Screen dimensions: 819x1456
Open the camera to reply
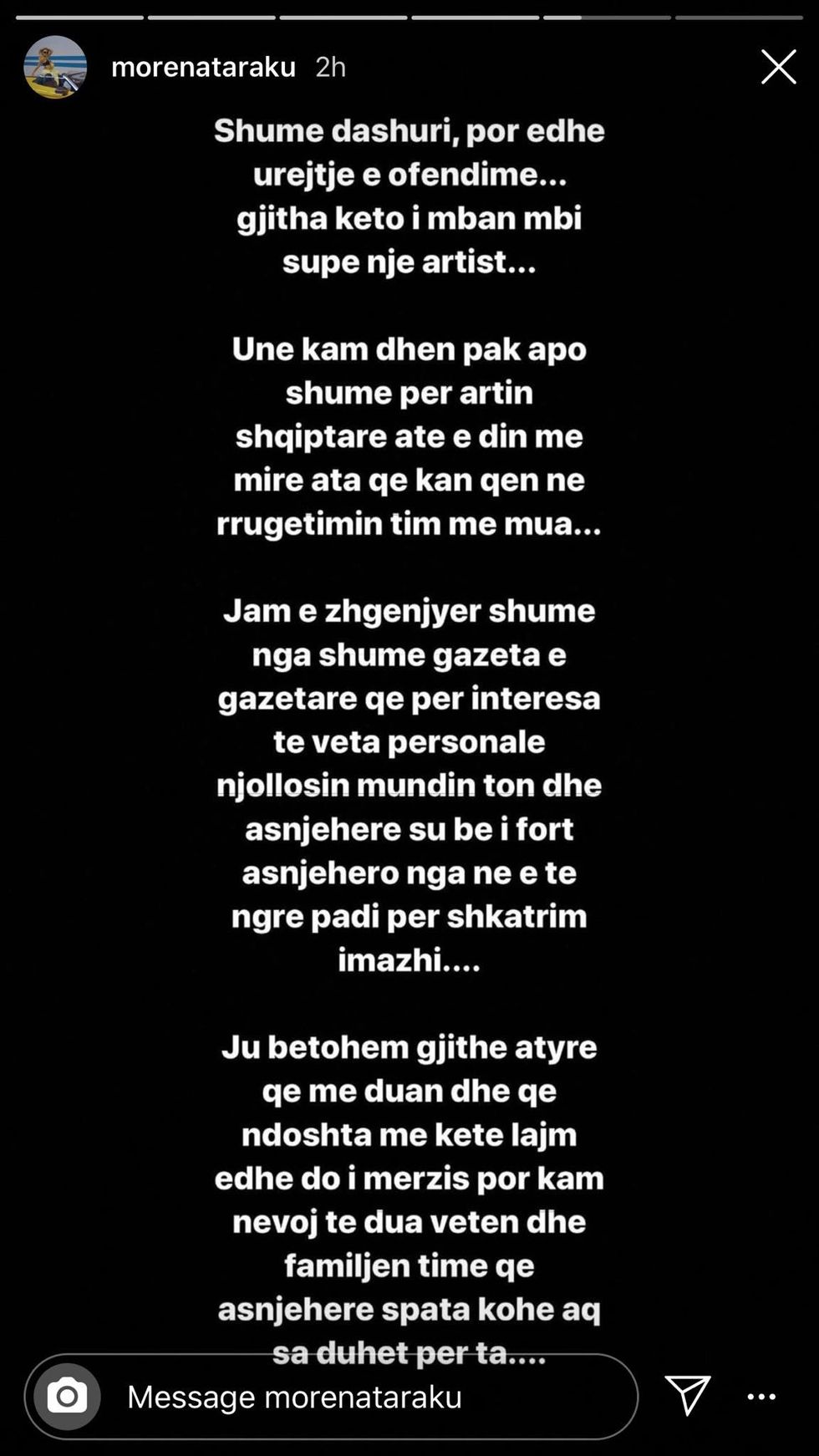click(x=67, y=1396)
